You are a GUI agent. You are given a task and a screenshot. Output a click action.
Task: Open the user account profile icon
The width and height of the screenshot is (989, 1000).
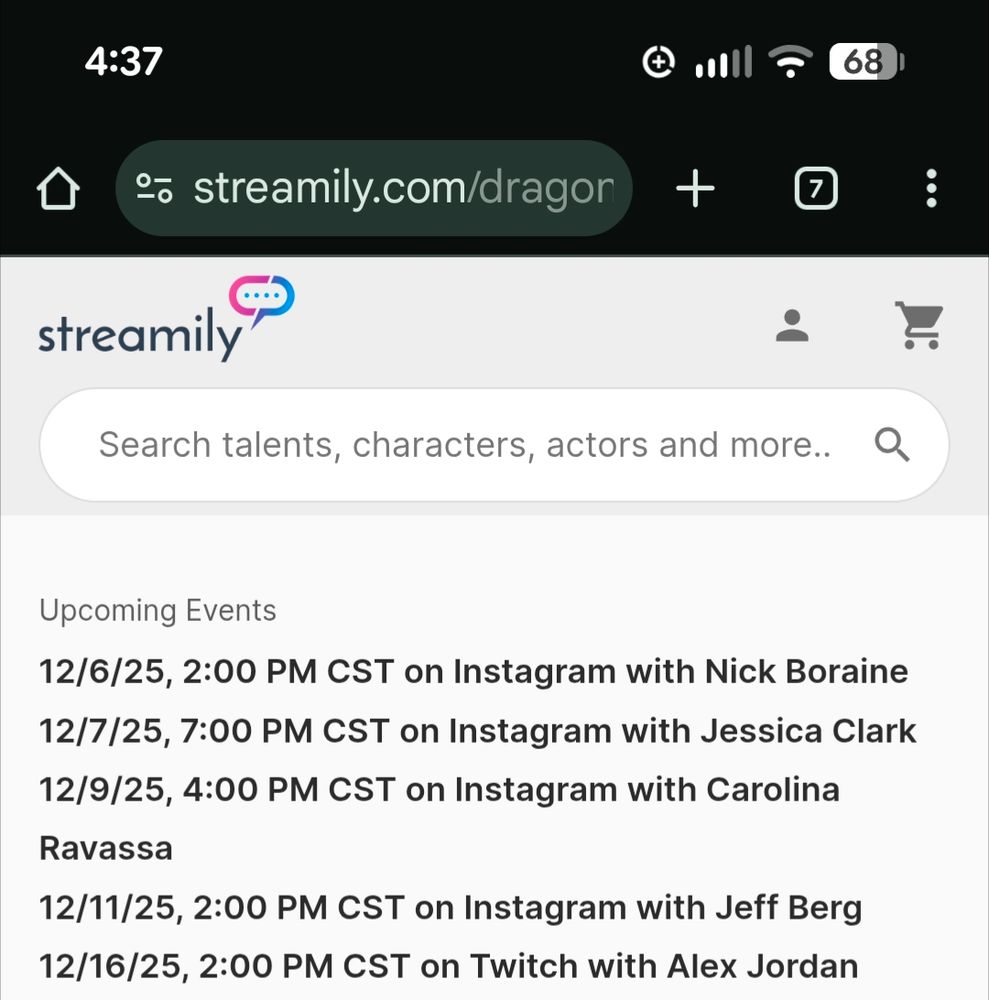click(x=791, y=326)
